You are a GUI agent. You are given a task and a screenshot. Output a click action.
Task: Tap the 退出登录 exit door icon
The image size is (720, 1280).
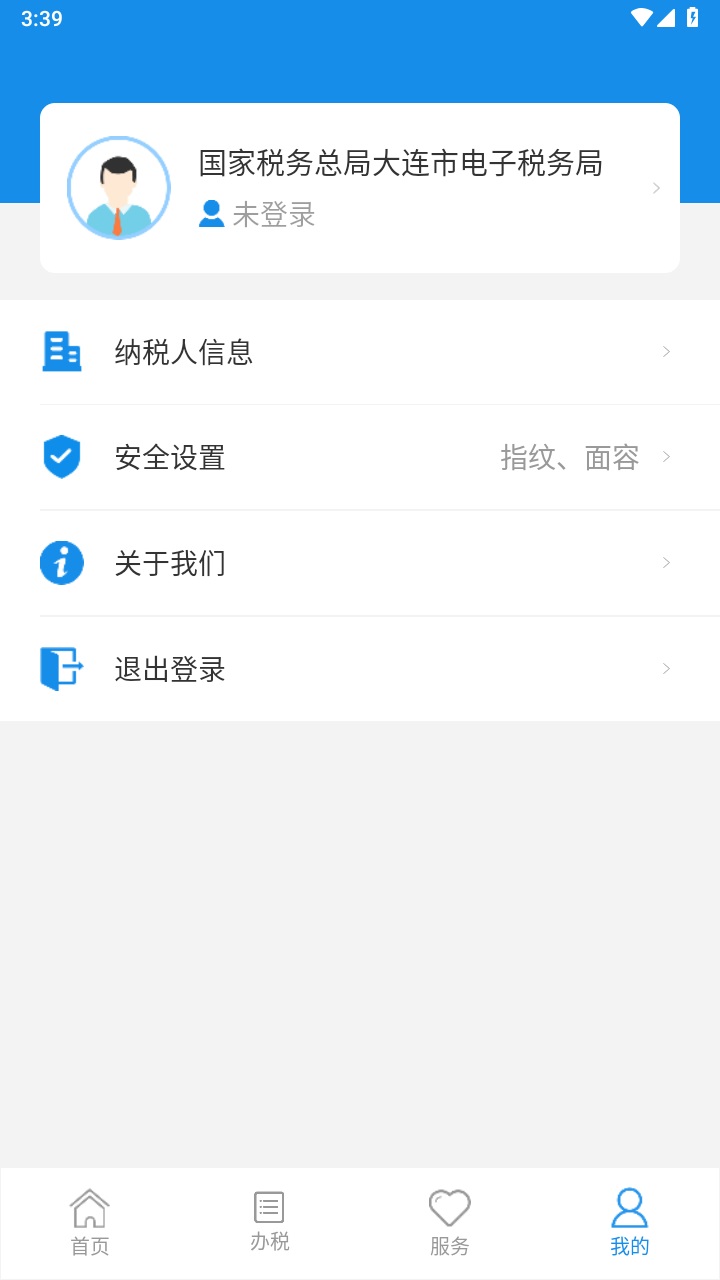[x=62, y=669]
